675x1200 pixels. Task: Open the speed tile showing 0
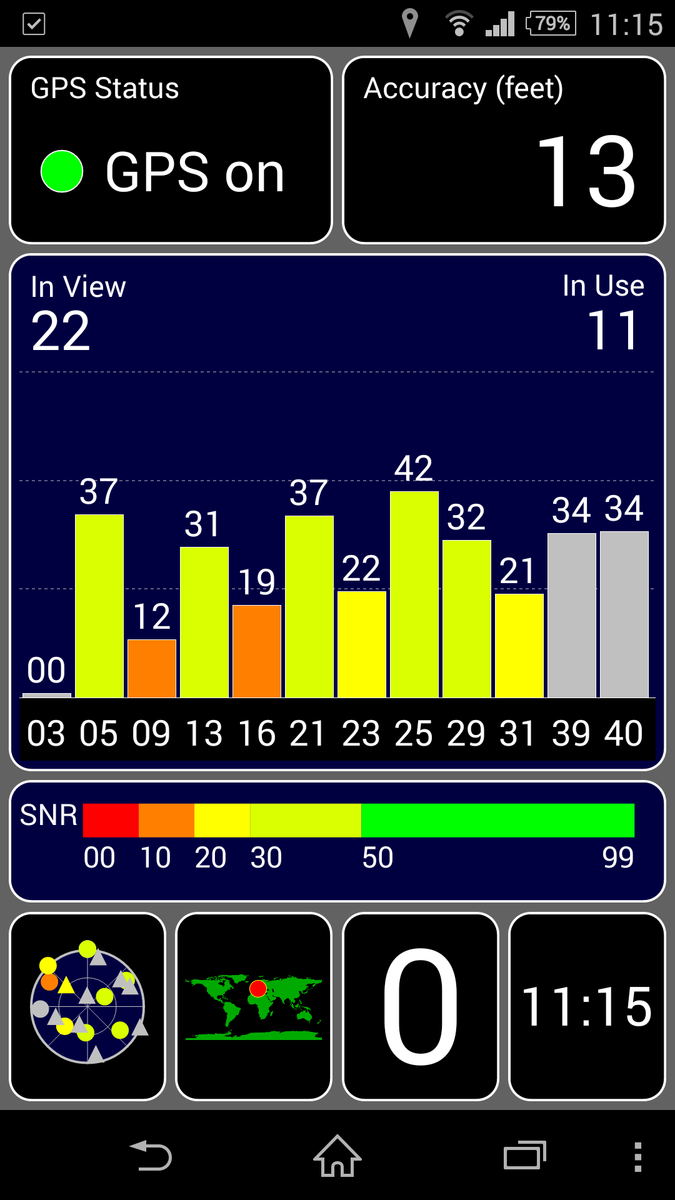pyautogui.click(x=420, y=1005)
